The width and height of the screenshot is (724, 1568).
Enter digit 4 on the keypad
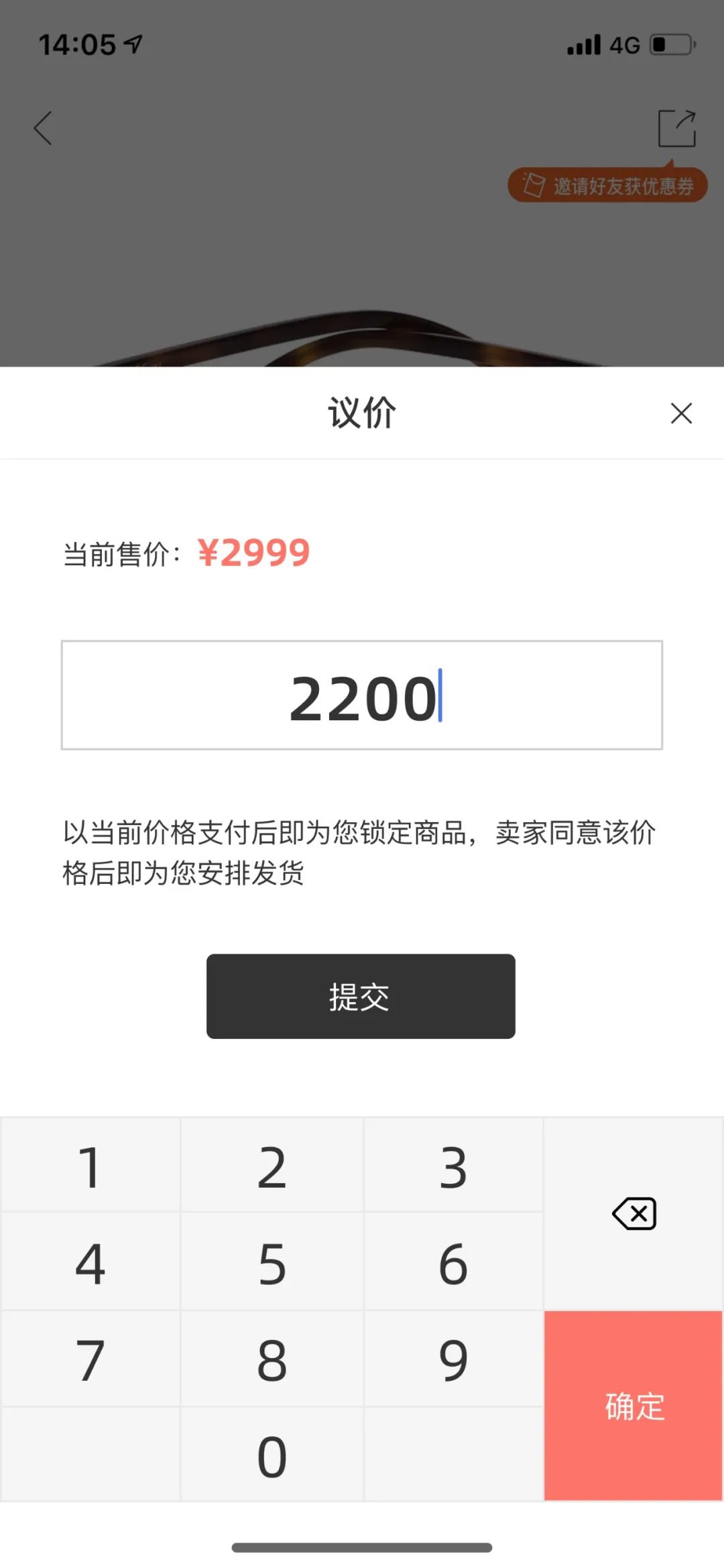[x=90, y=1262]
